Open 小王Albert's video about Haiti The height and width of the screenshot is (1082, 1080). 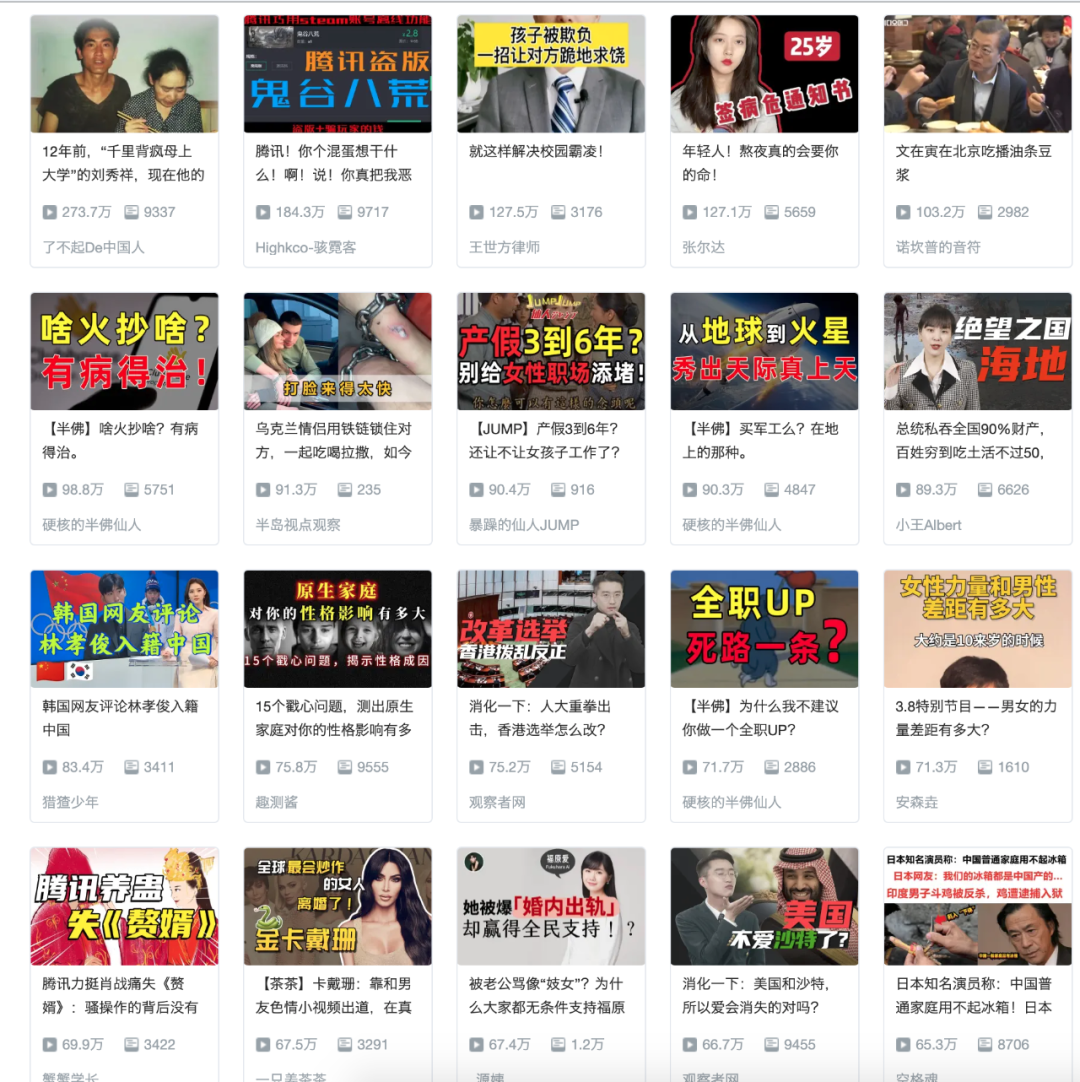977,351
